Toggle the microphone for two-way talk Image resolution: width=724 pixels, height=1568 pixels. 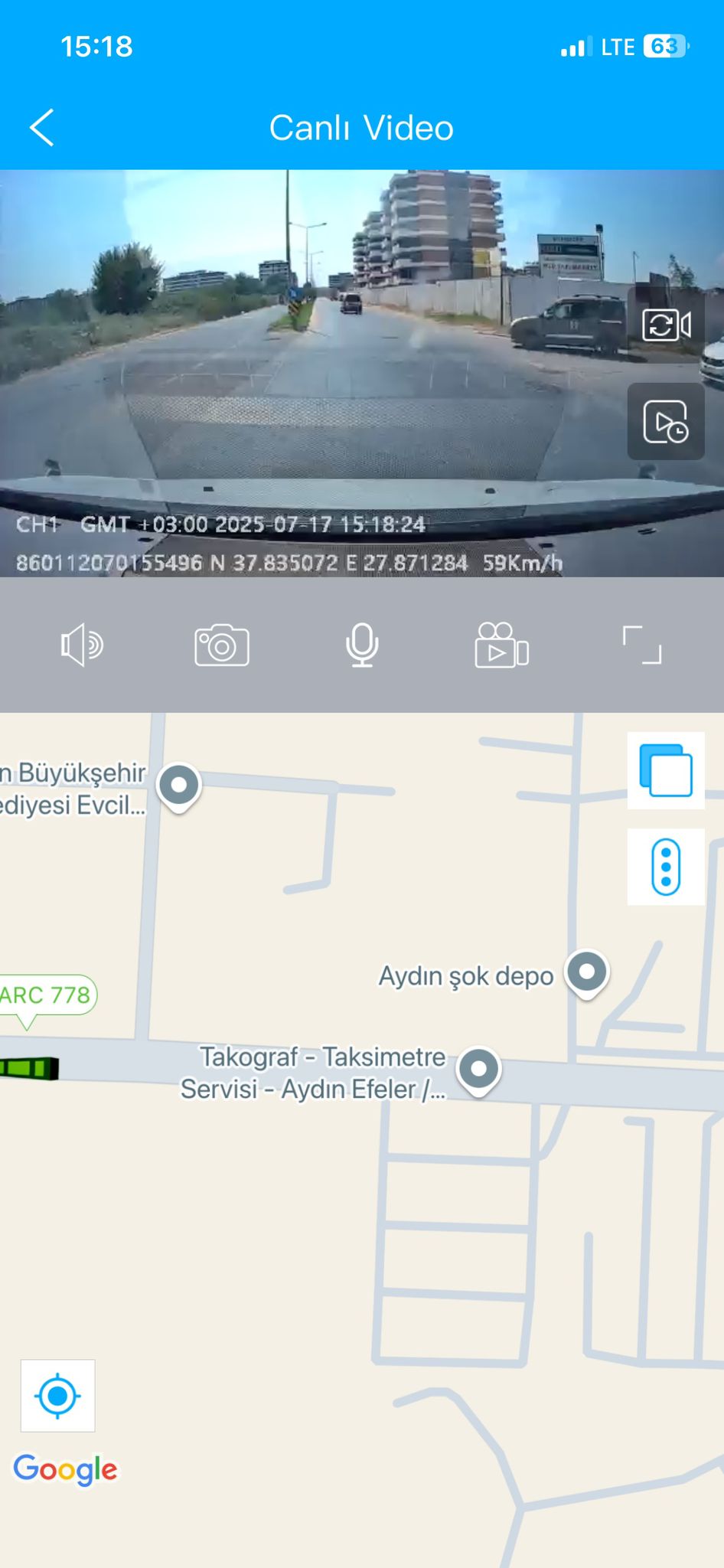pos(362,645)
